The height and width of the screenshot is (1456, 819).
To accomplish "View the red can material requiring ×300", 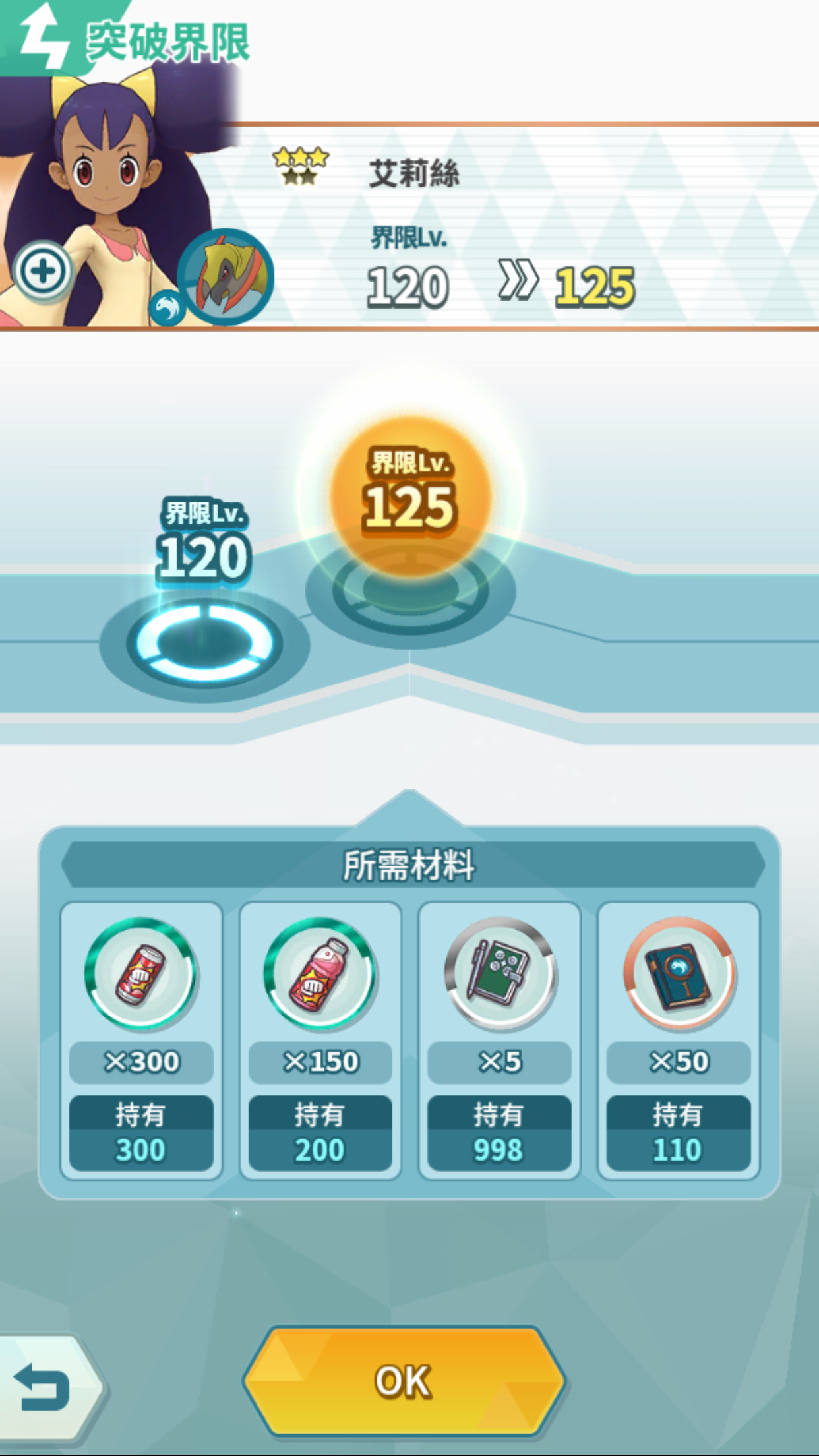I will (x=140, y=973).
